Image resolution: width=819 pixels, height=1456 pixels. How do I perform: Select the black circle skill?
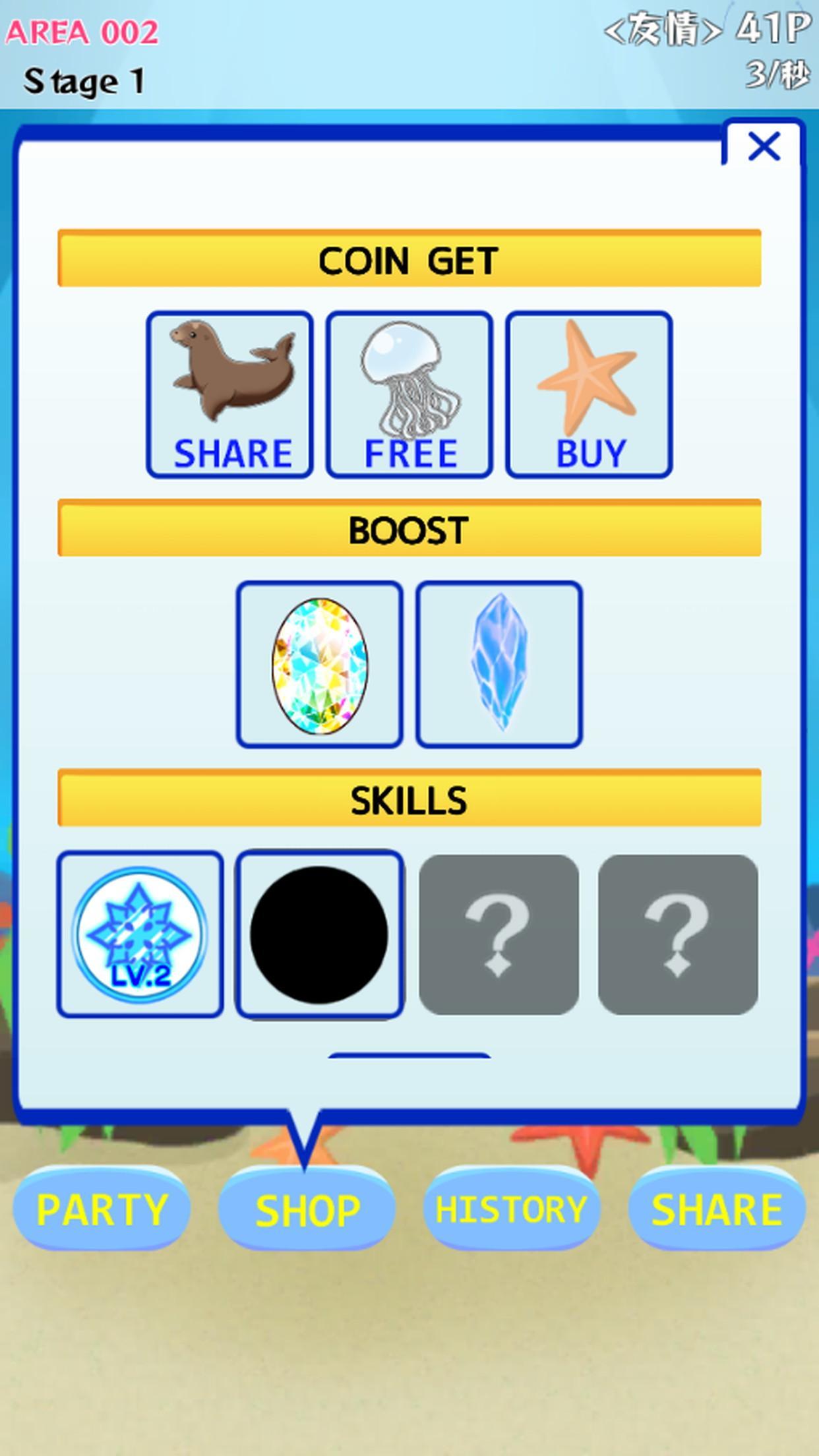click(319, 934)
